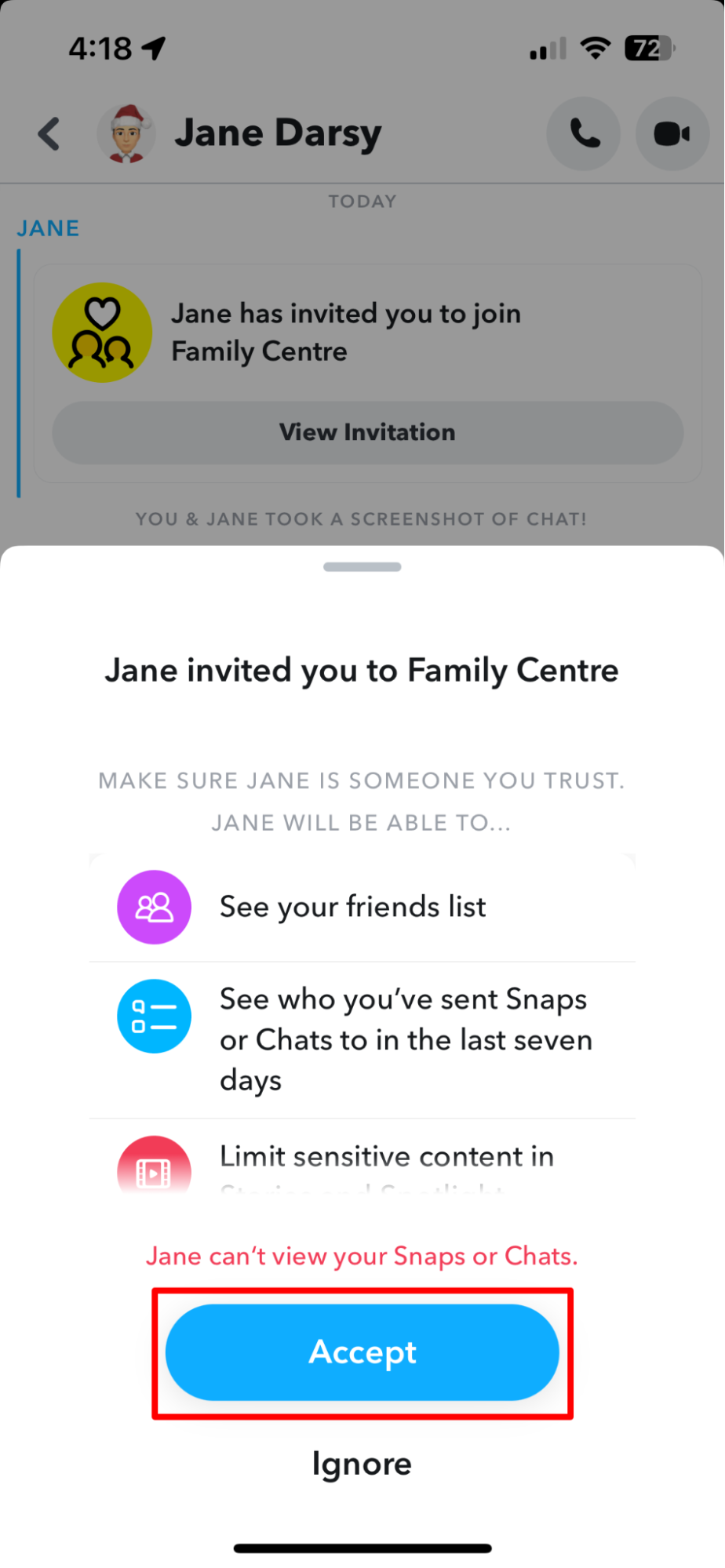The image size is (725, 1568).
Task: Tap the blue Snaps history icon
Action: [154, 1016]
